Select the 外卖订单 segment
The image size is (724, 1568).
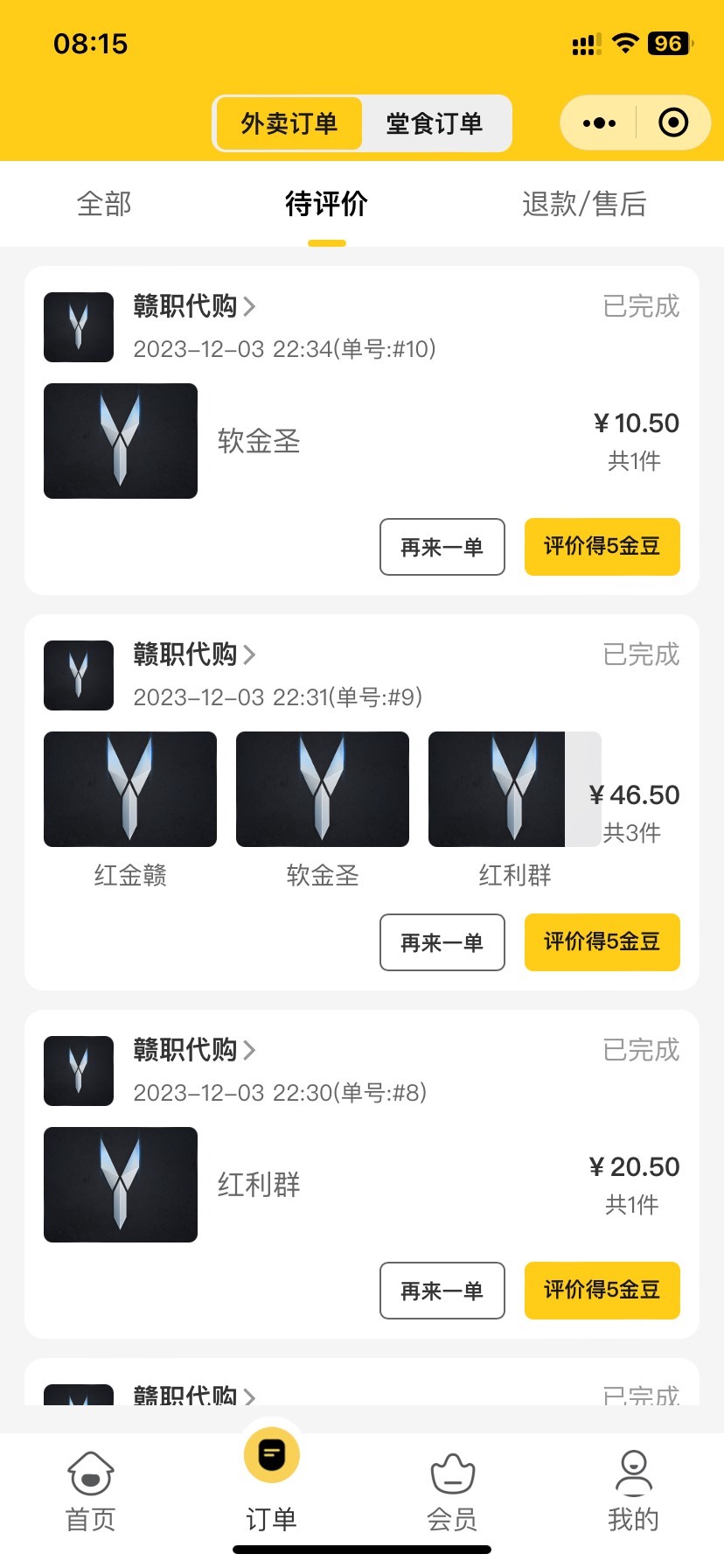tap(289, 123)
